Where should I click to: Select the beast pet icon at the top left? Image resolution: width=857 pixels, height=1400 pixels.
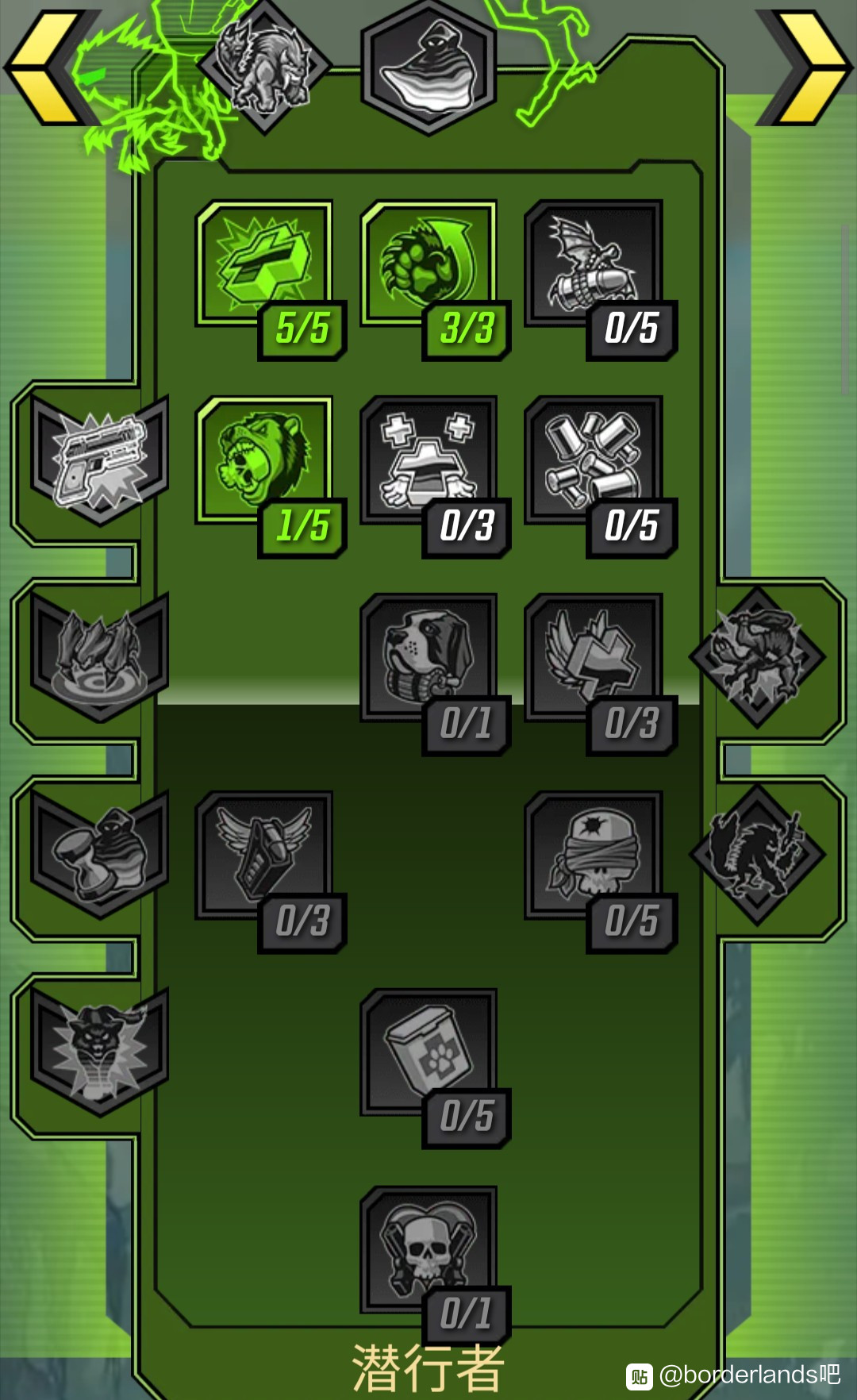[265, 67]
